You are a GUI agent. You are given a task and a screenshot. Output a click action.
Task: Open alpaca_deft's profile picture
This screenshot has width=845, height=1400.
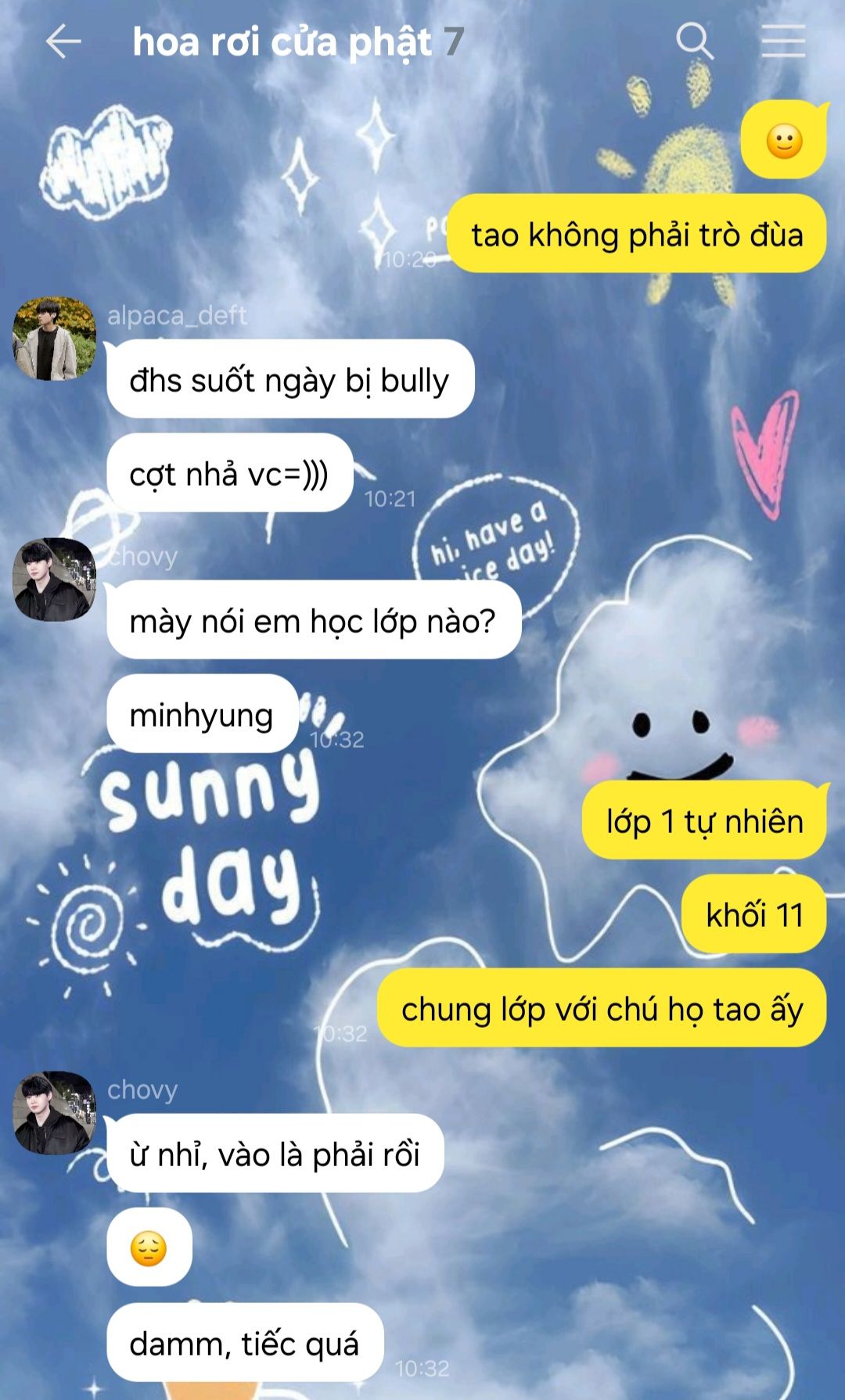[54, 339]
